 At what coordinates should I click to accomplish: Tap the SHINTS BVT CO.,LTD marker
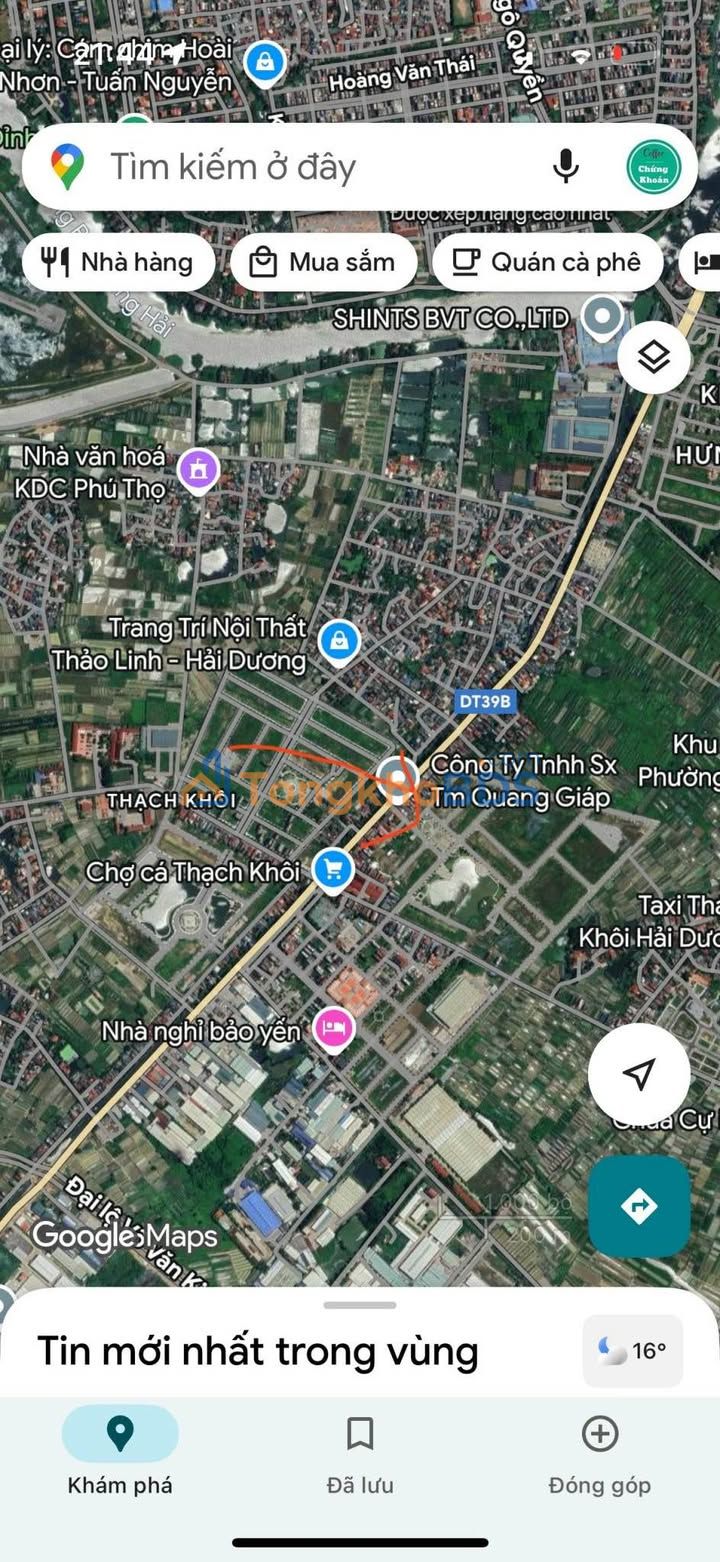point(602,318)
